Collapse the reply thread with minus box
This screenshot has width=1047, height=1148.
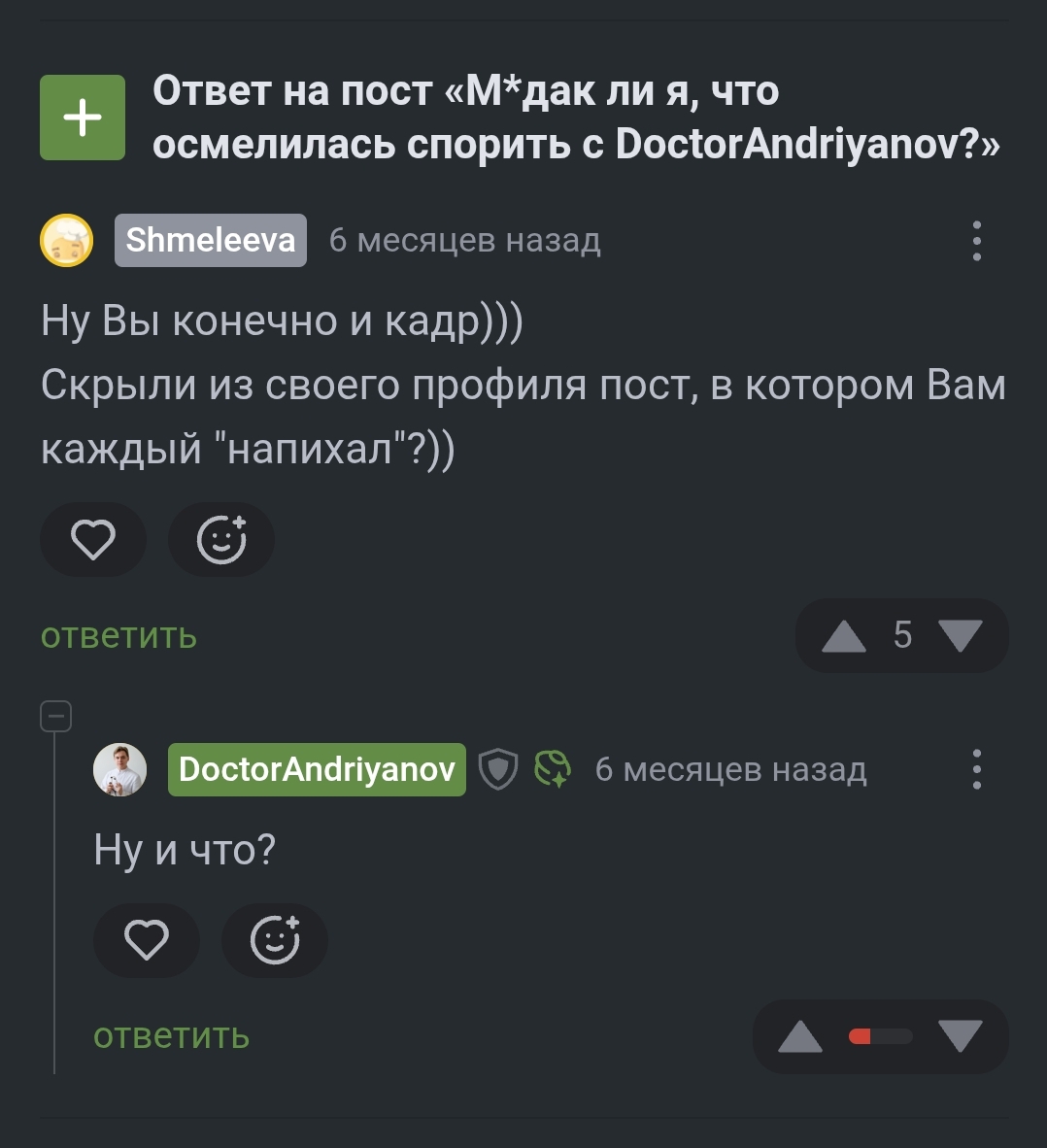(x=55, y=717)
